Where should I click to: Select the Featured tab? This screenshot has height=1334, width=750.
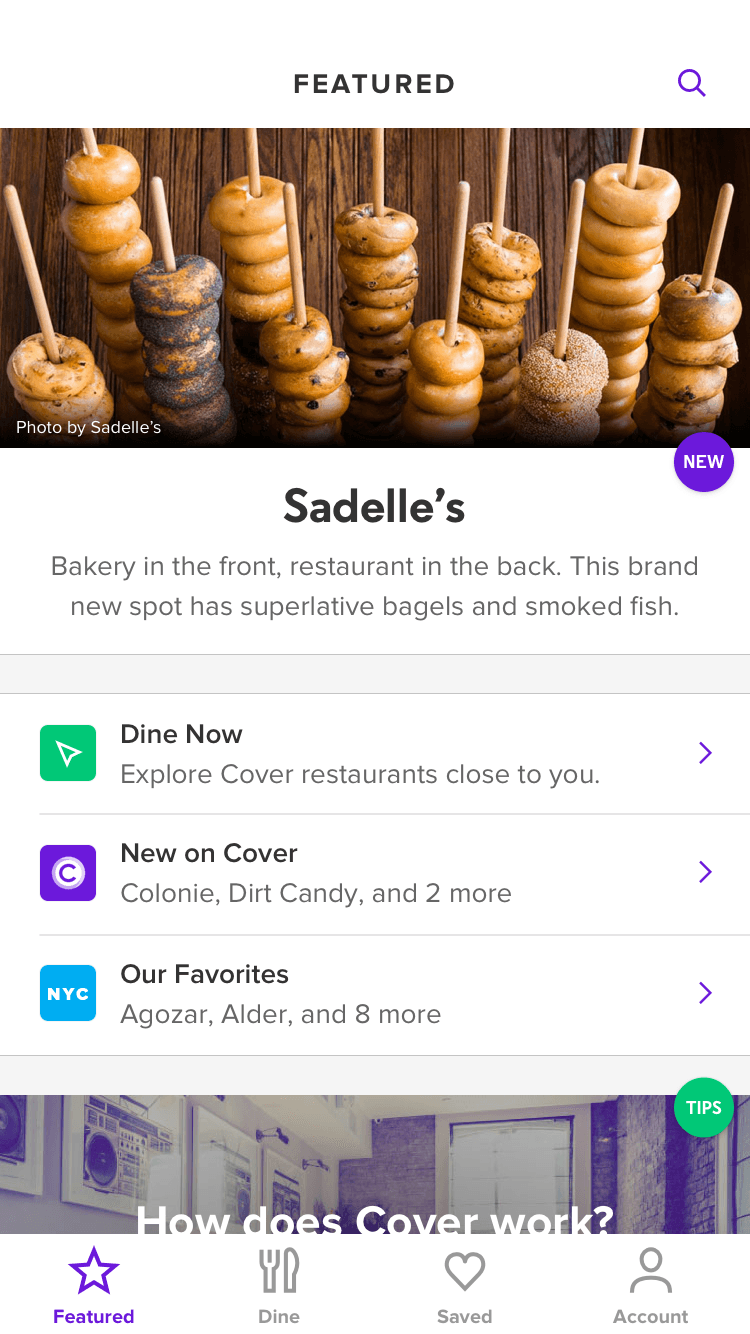click(94, 1286)
